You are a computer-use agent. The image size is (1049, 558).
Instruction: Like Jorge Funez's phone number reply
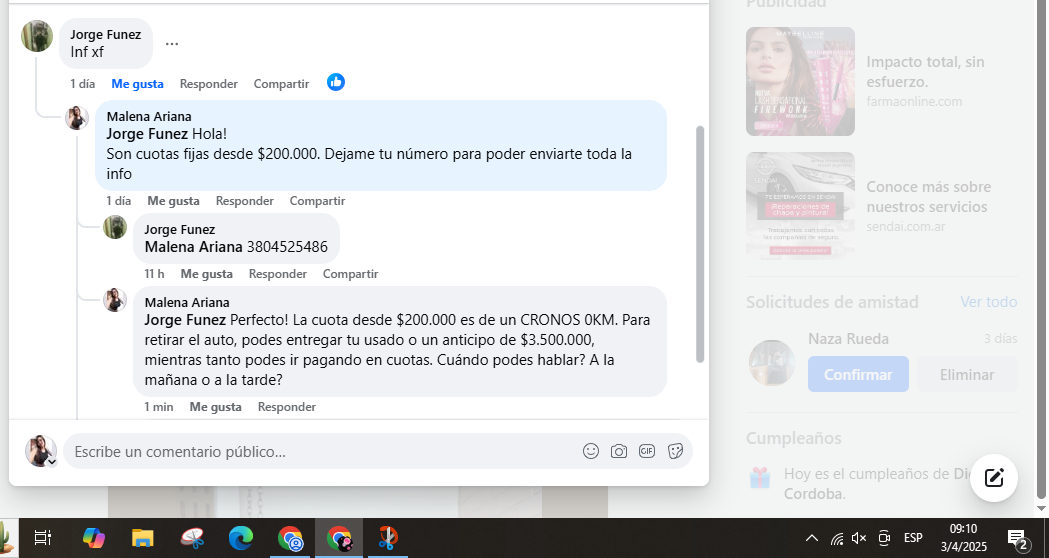pyautogui.click(x=206, y=274)
